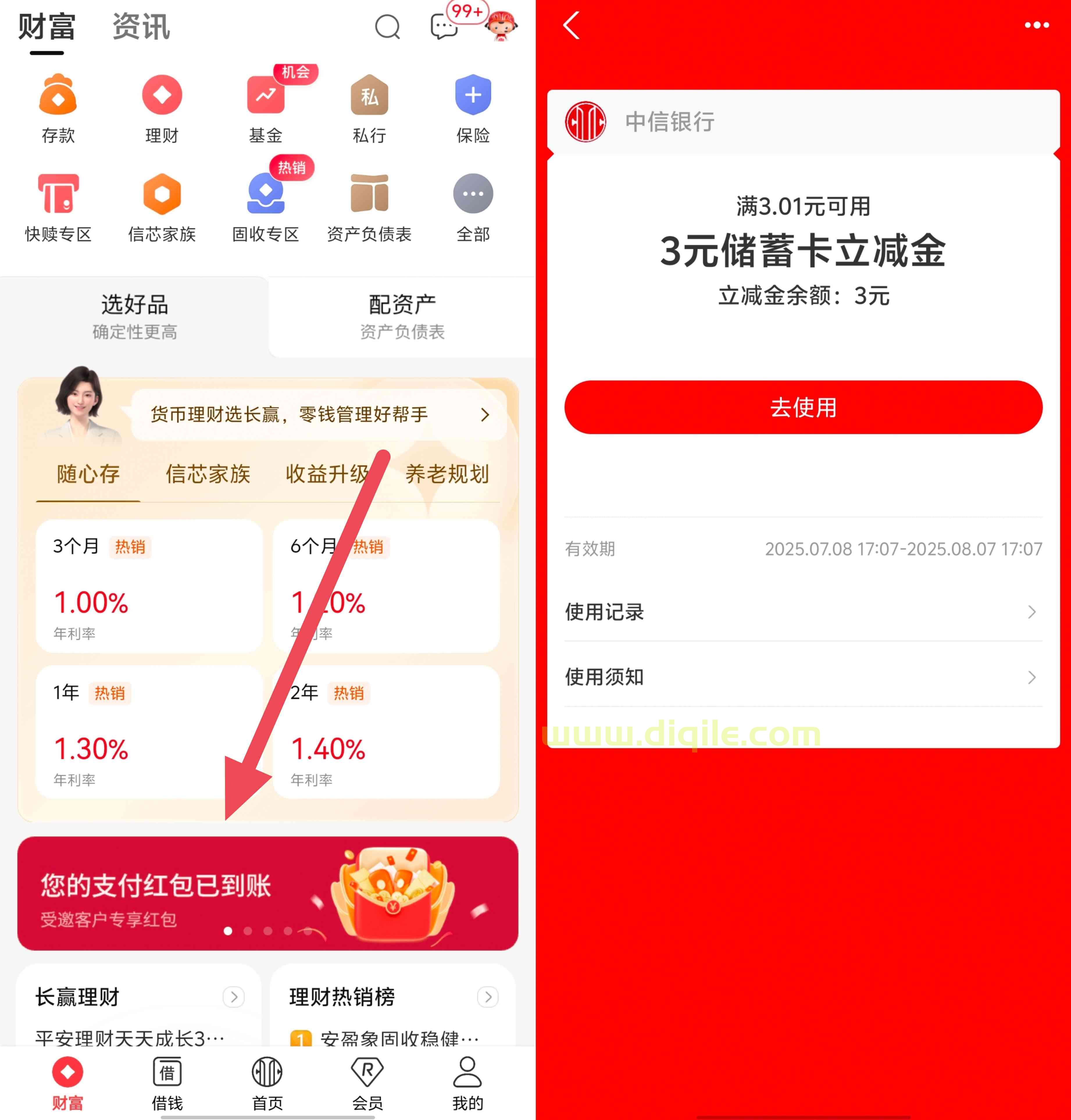The width and height of the screenshot is (1071, 1120).
Task: Open the 您的支付红包已到账 banner
Action: pyautogui.click(x=267, y=893)
